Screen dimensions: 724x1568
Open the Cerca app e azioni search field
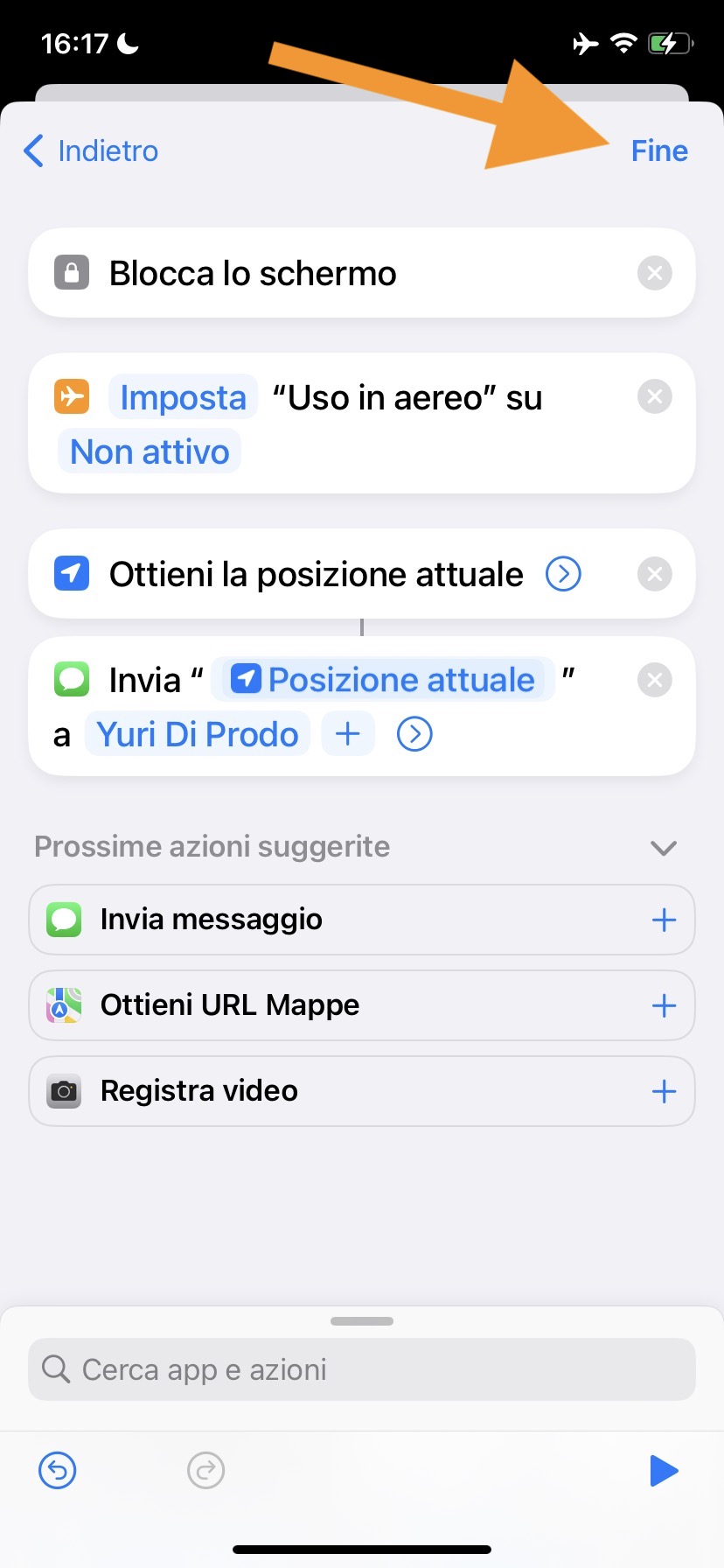[x=362, y=1369]
